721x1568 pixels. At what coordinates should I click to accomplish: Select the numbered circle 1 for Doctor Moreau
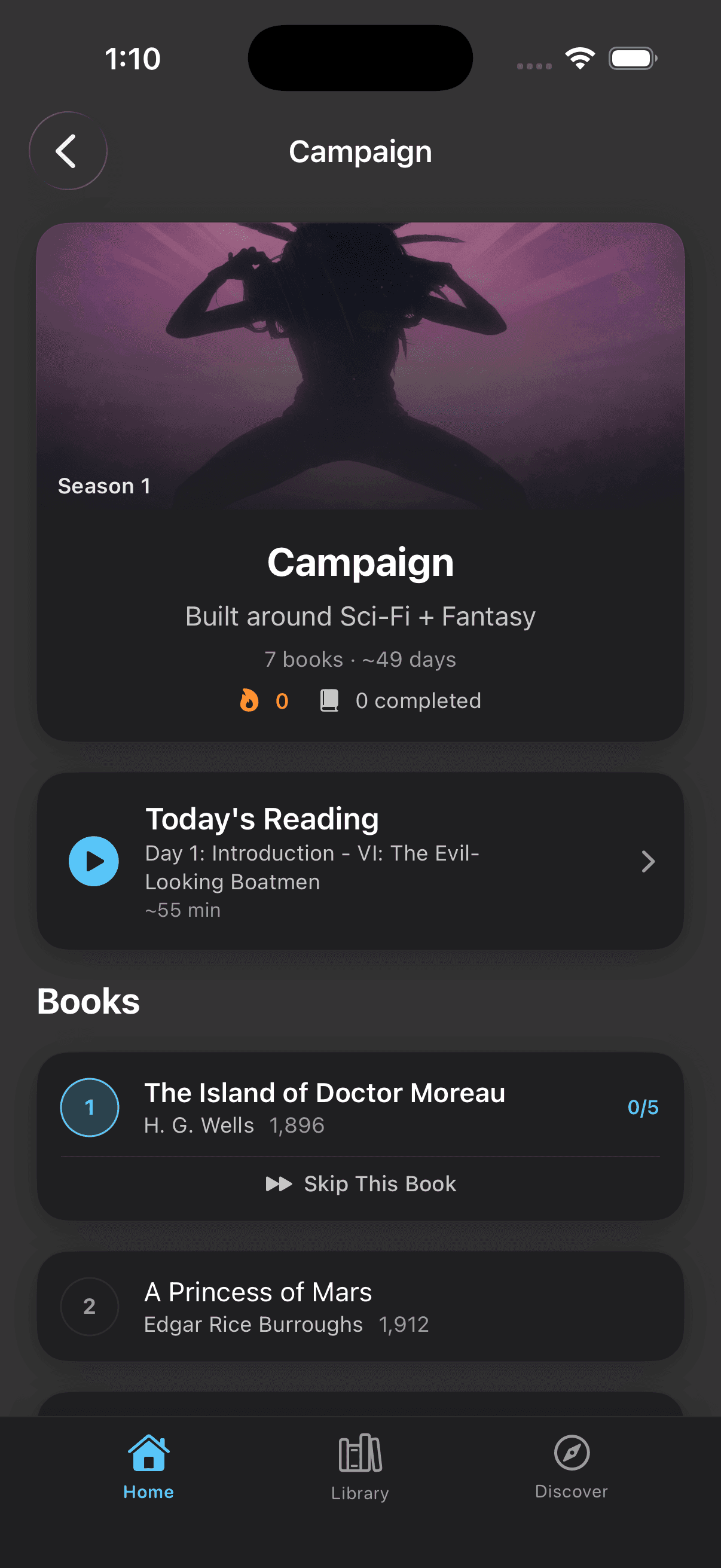point(90,1107)
